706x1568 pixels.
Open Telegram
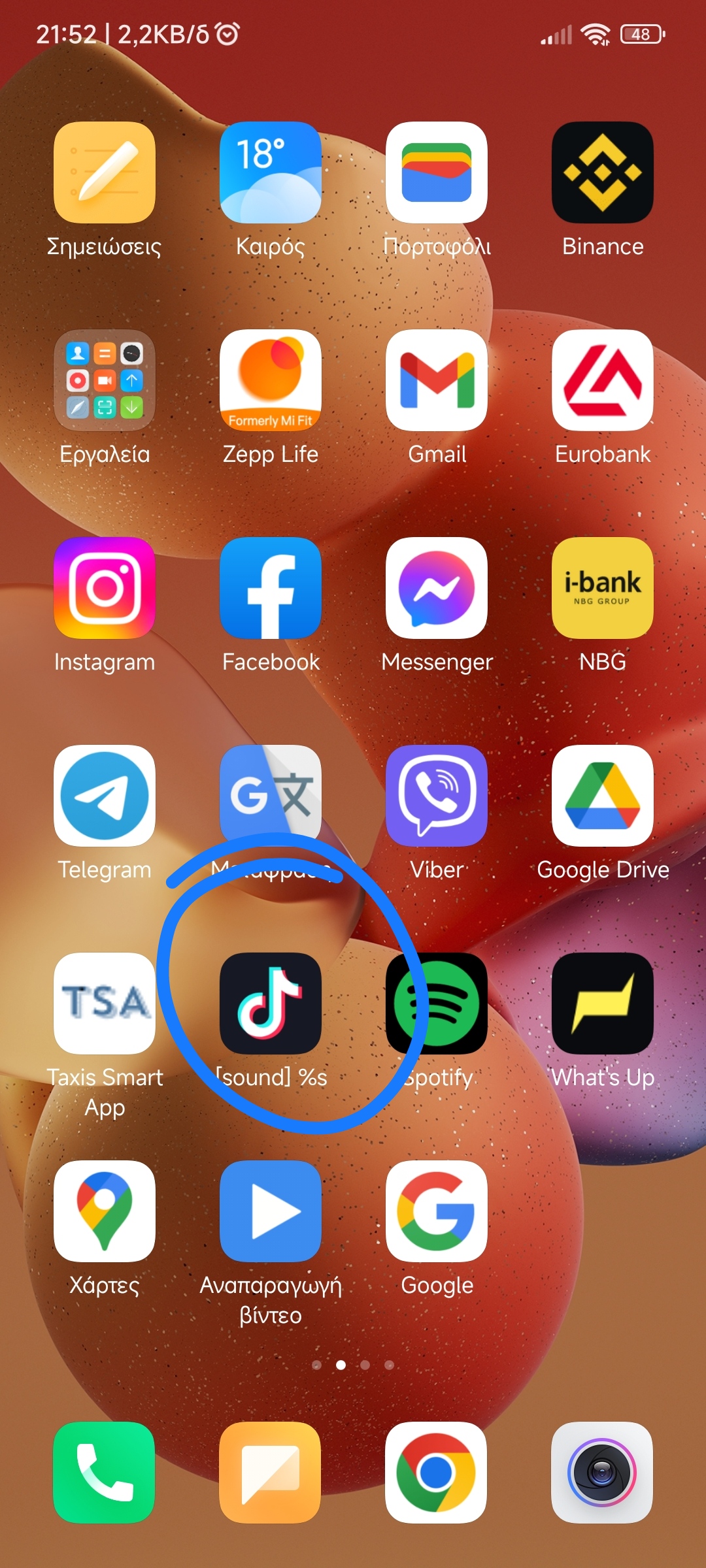[105, 796]
